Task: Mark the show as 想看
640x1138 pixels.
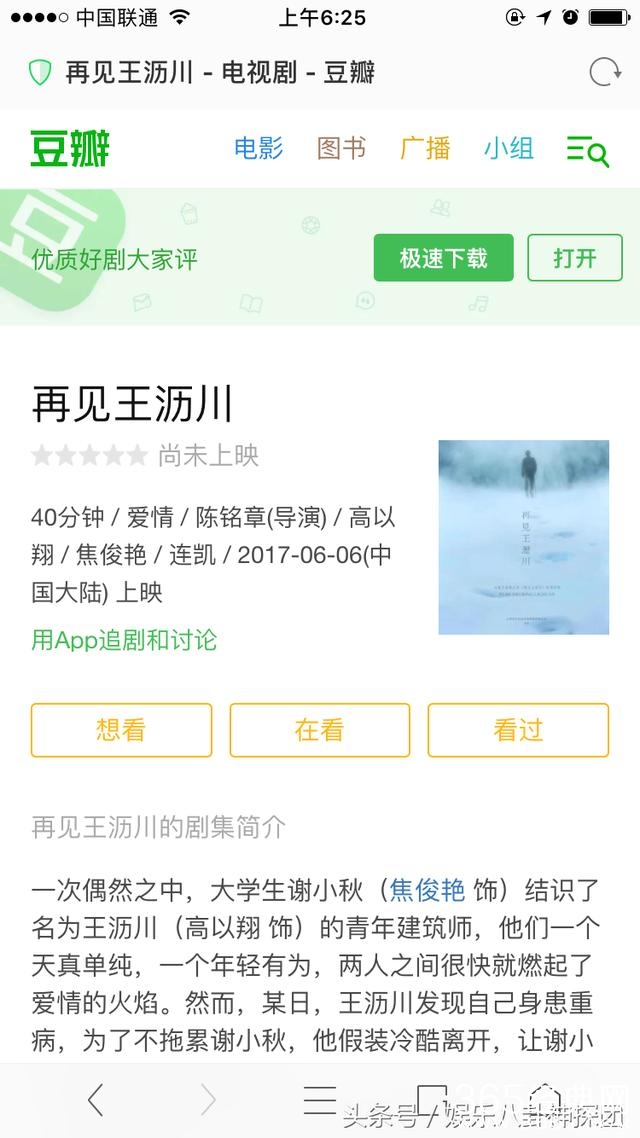Action: pos(121,730)
